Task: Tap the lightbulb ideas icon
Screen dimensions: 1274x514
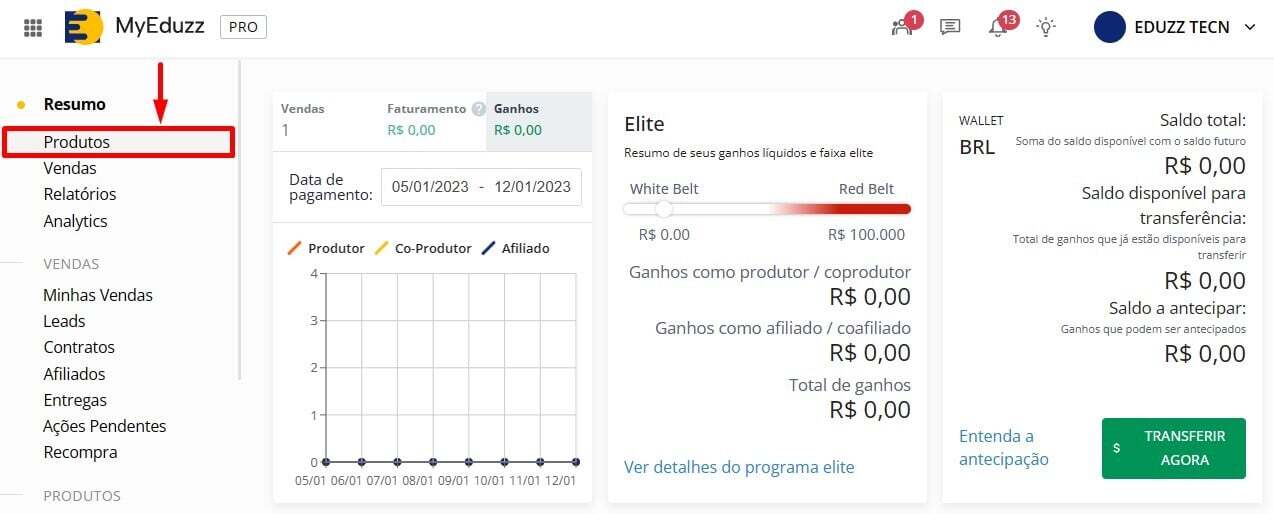Action: point(1046,27)
